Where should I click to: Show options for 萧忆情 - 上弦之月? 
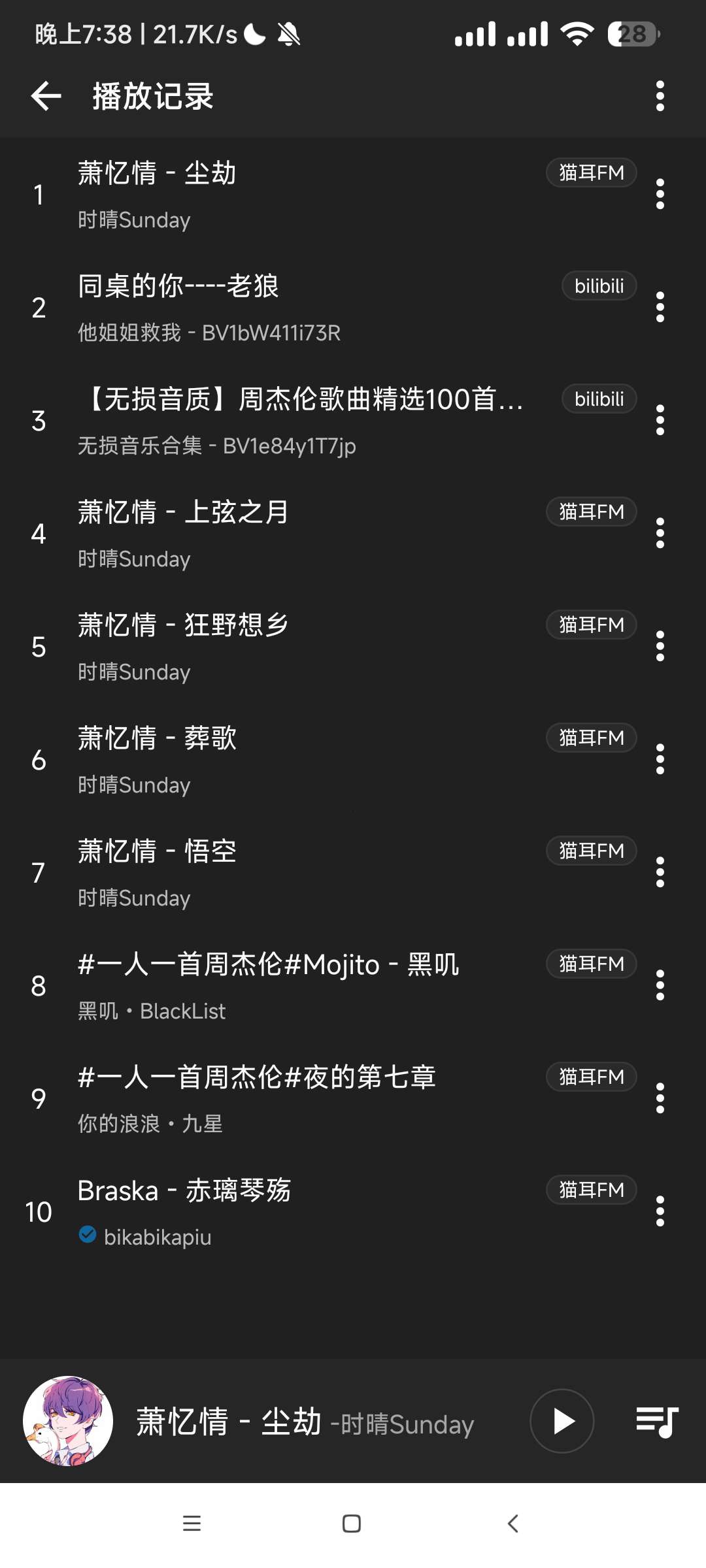pos(660,534)
